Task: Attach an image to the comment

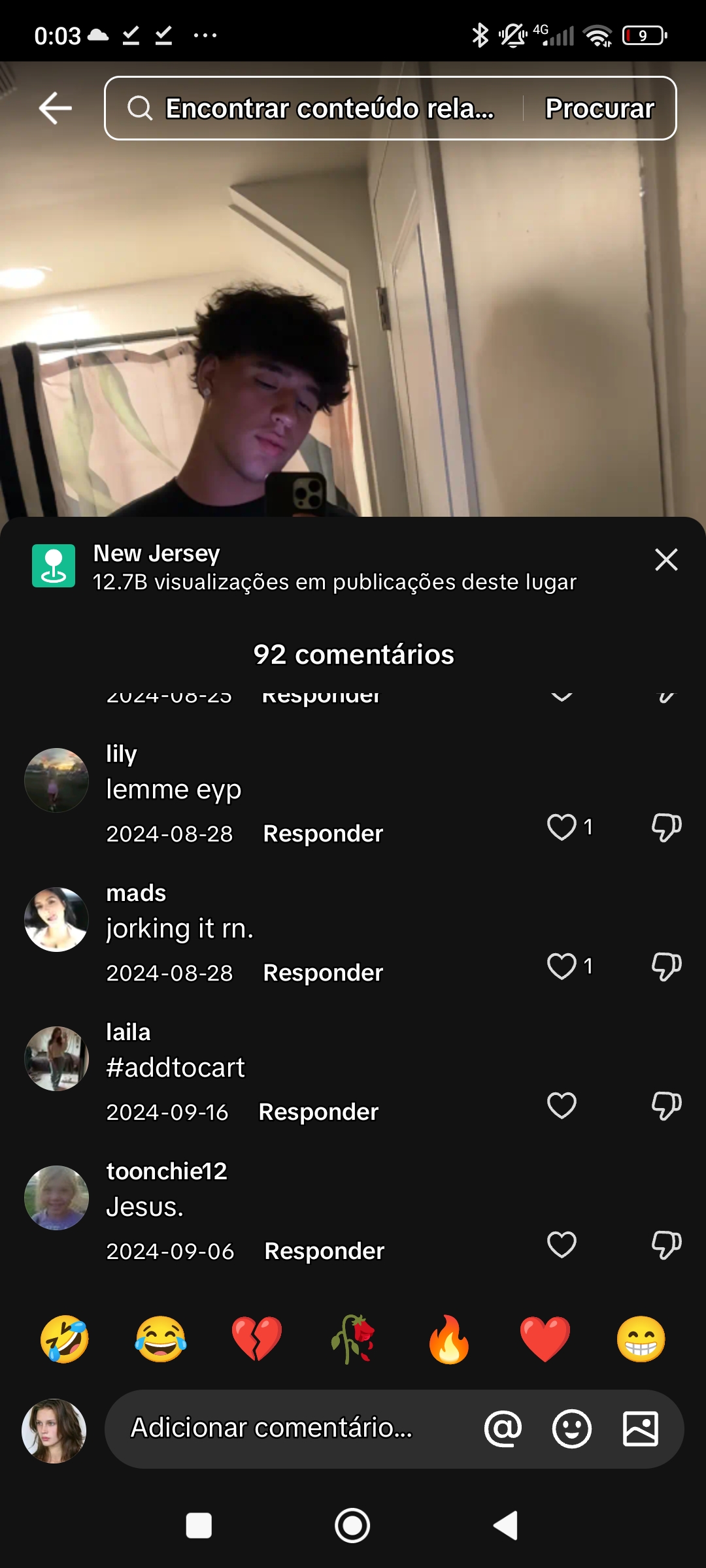Action: (641, 1428)
